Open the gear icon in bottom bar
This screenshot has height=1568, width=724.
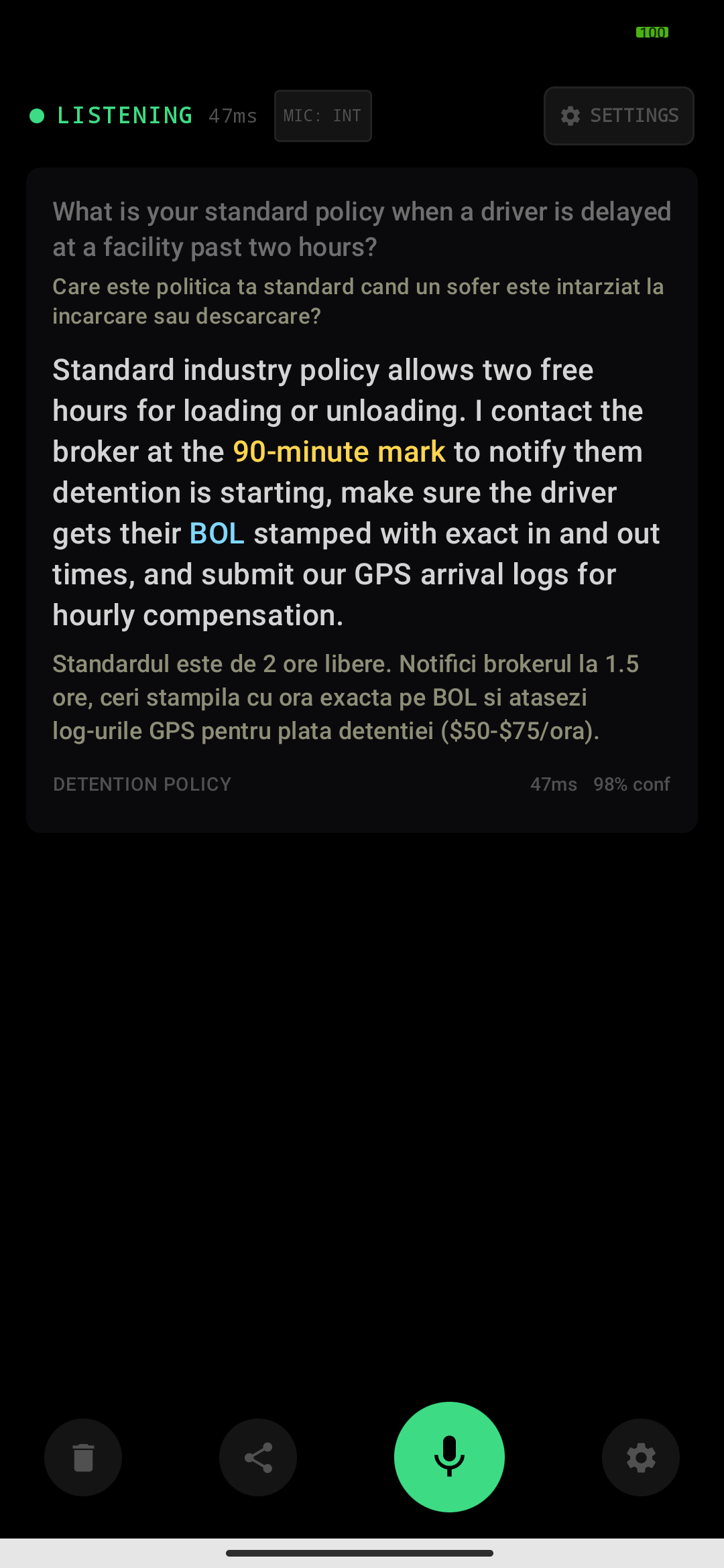(x=641, y=1457)
